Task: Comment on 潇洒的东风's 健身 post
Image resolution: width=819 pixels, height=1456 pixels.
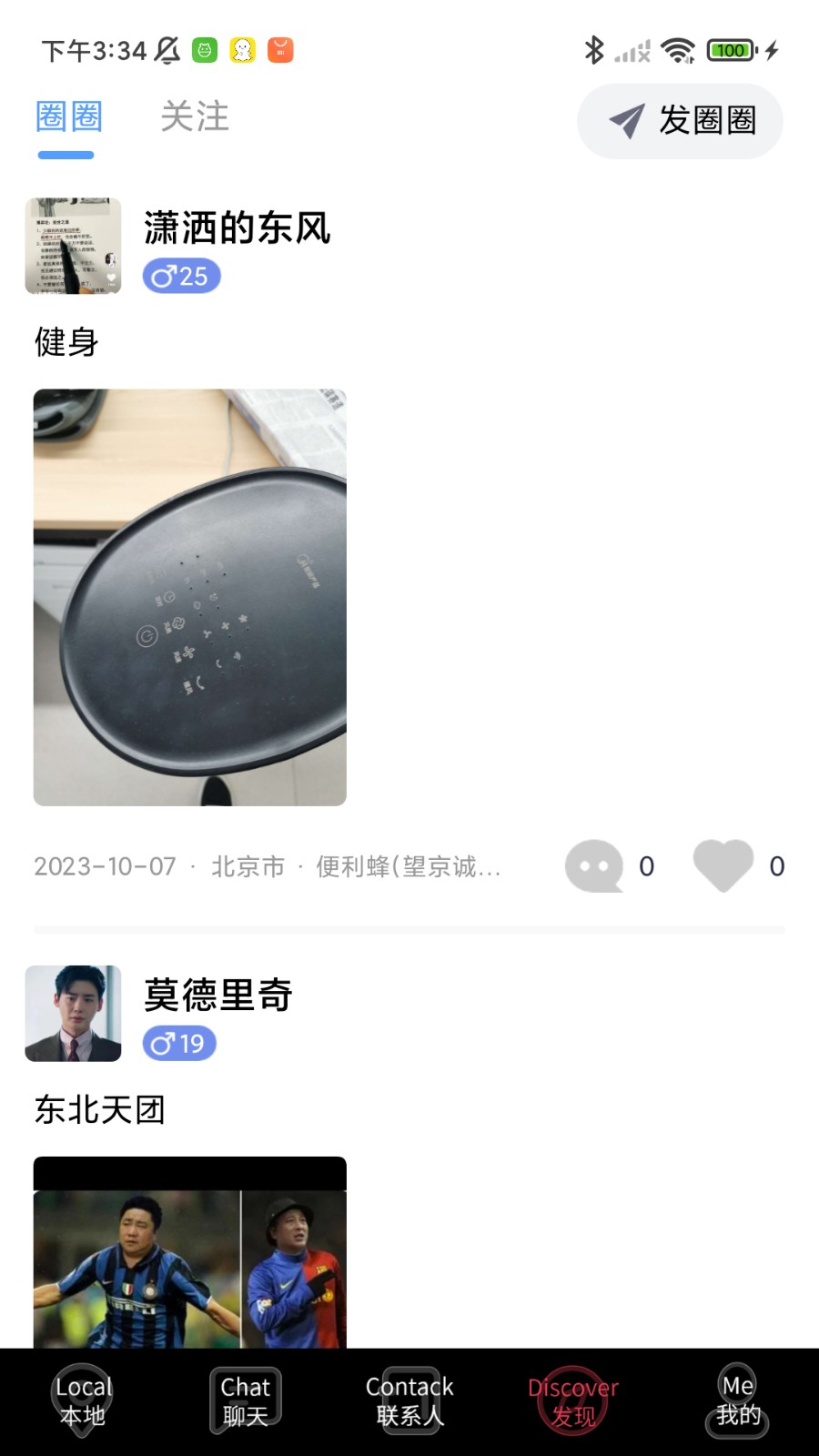Action: [594, 865]
